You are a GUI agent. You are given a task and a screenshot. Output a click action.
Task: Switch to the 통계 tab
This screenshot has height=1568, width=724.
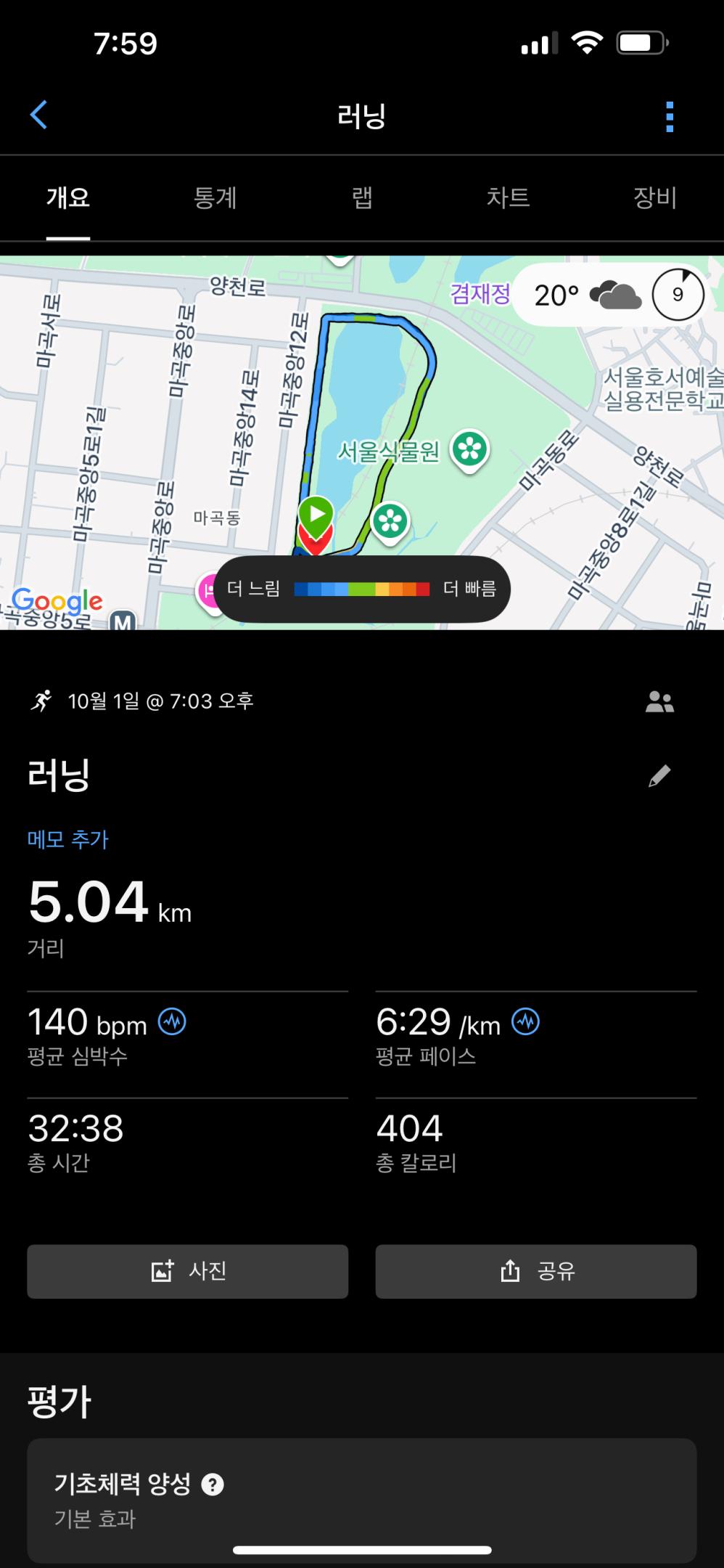(215, 197)
